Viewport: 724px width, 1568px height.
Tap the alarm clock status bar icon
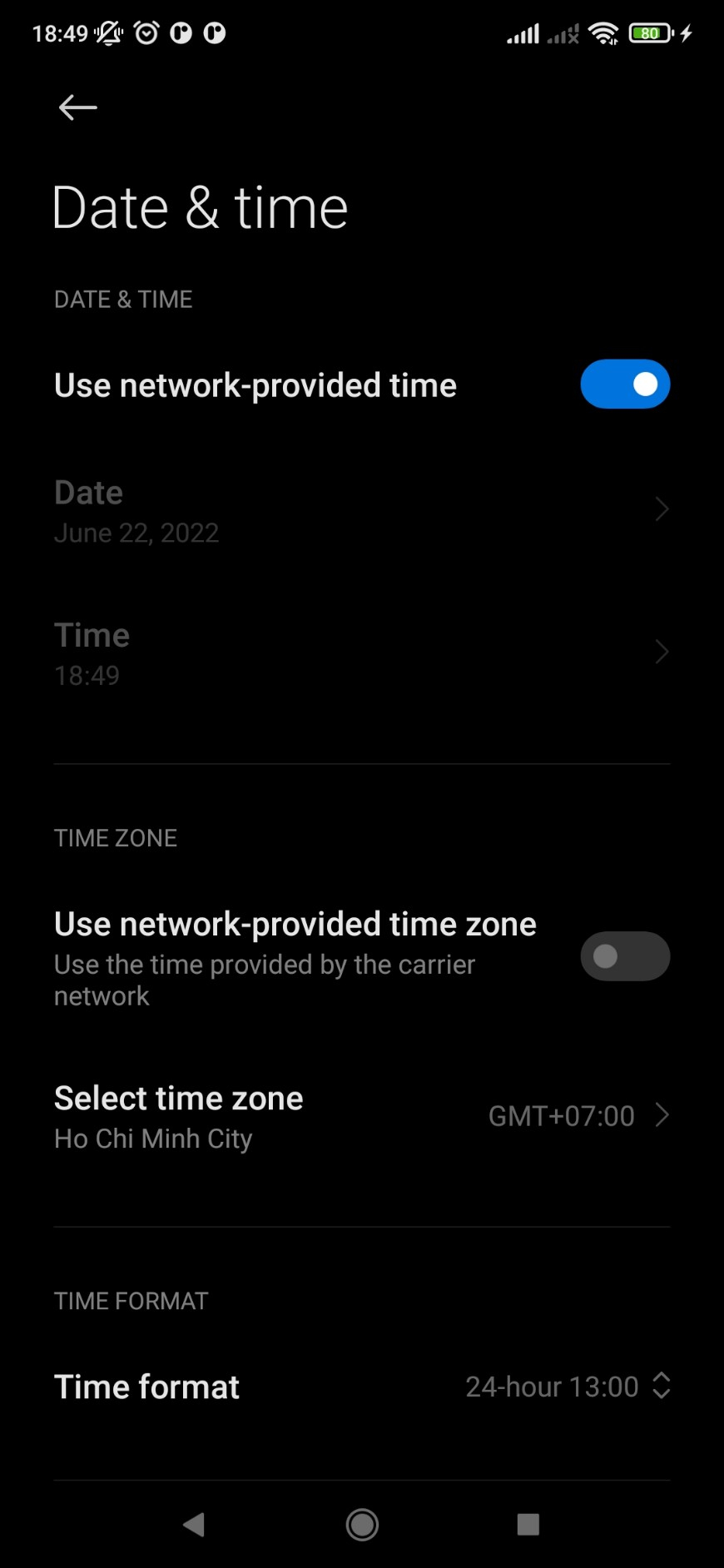click(x=146, y=32)
